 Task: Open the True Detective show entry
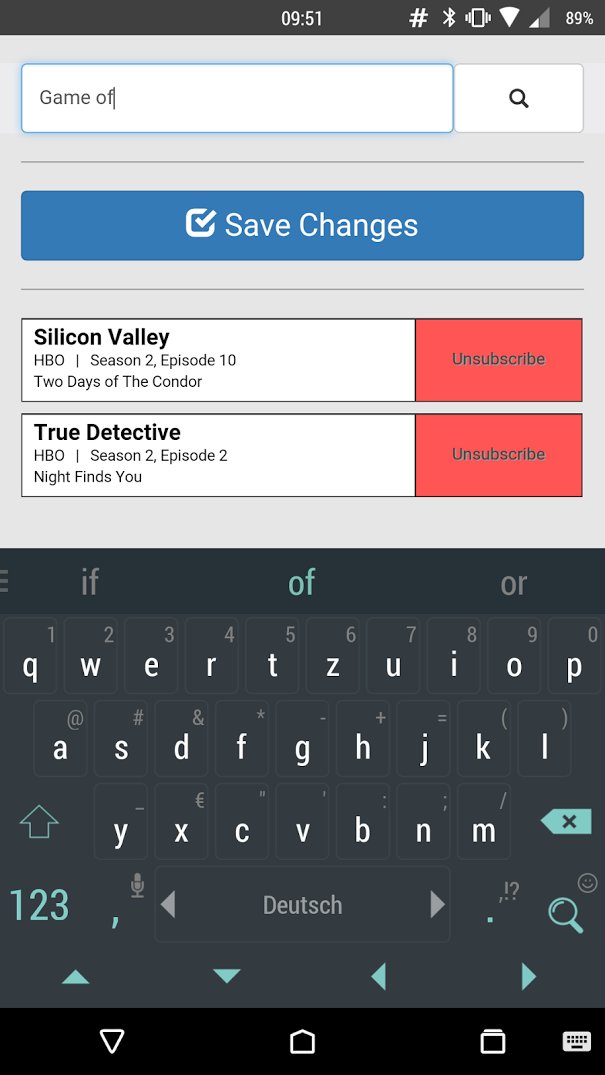click(x=218, y=455)
